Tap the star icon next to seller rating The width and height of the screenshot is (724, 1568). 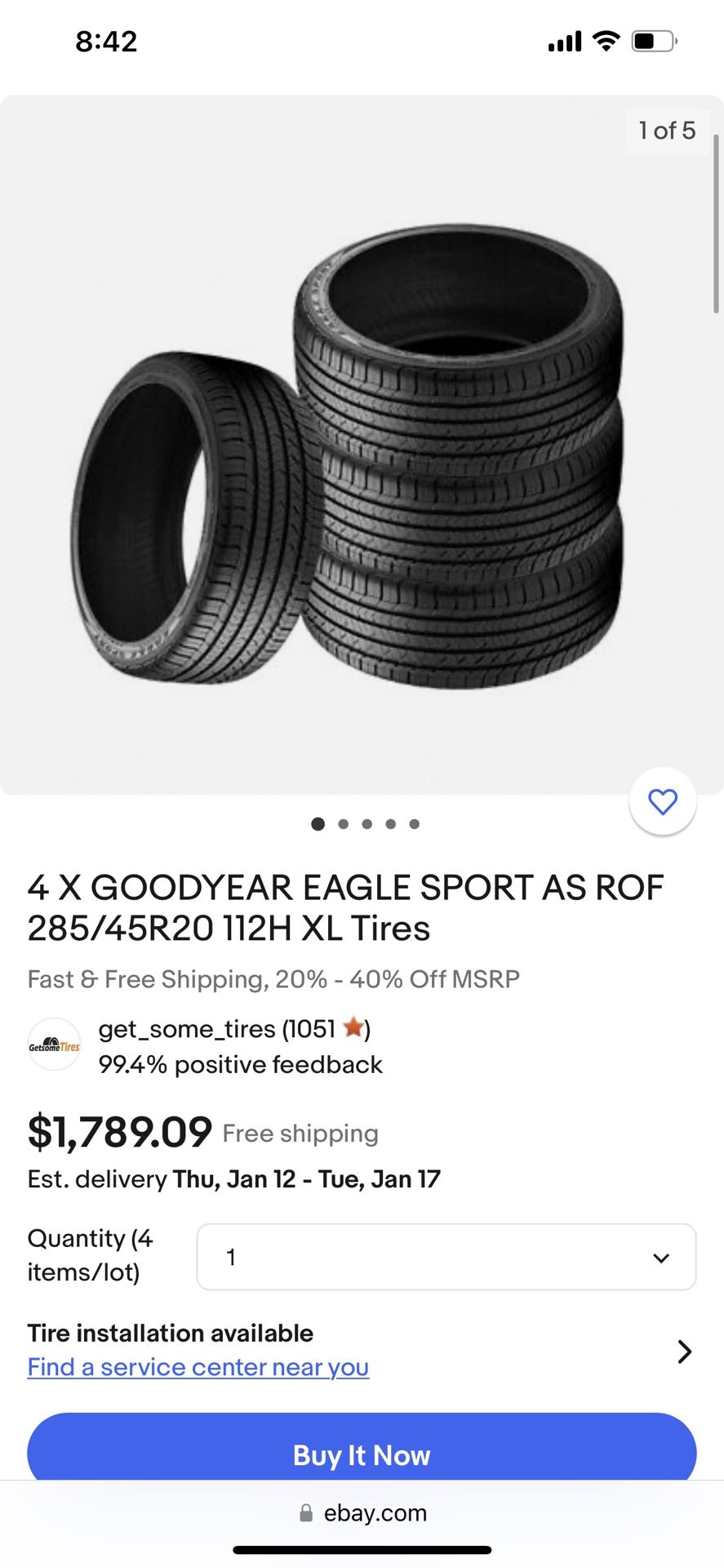pos(353,1028)
